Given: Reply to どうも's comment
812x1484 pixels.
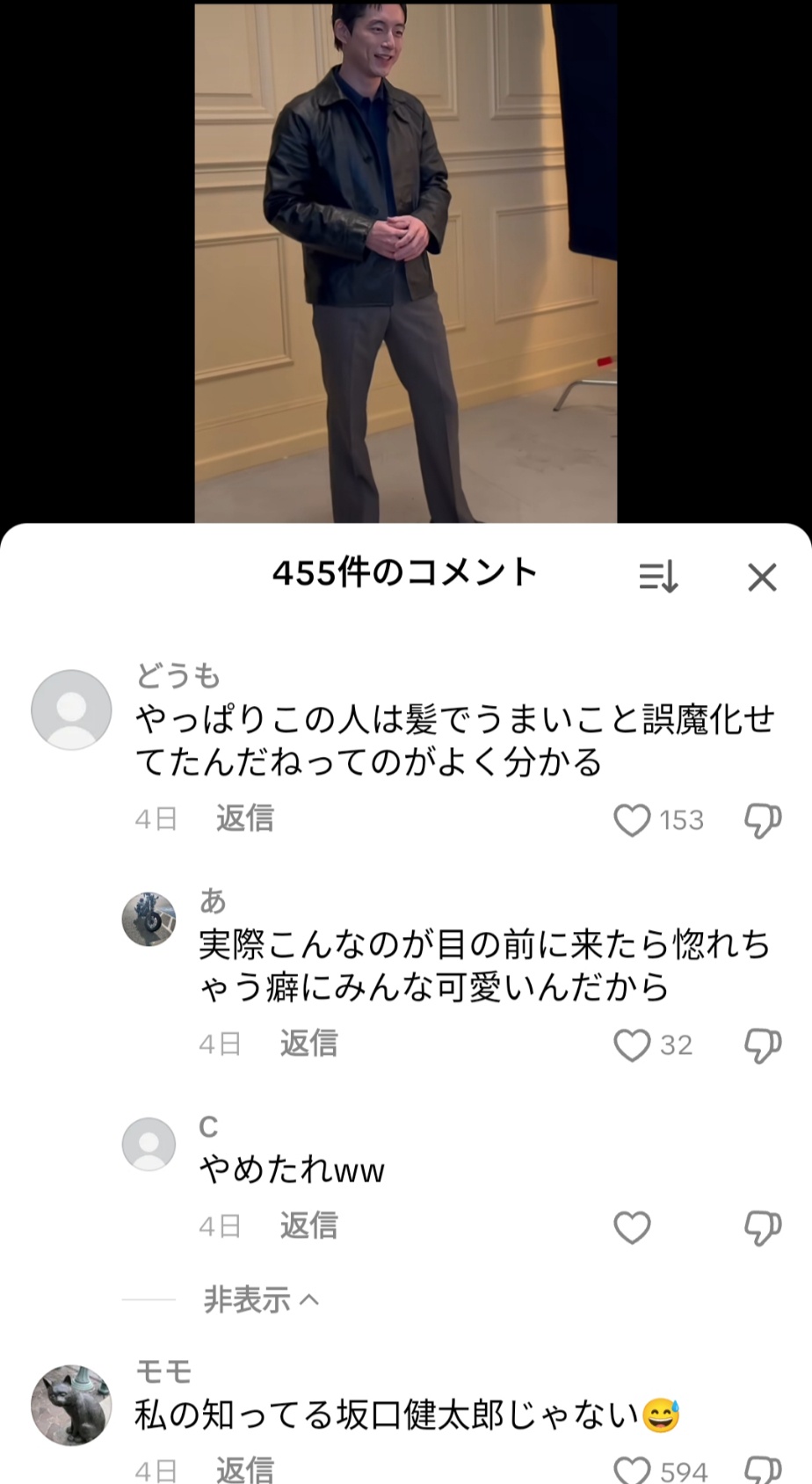Looking at the screenshot, I should [245, 818].
